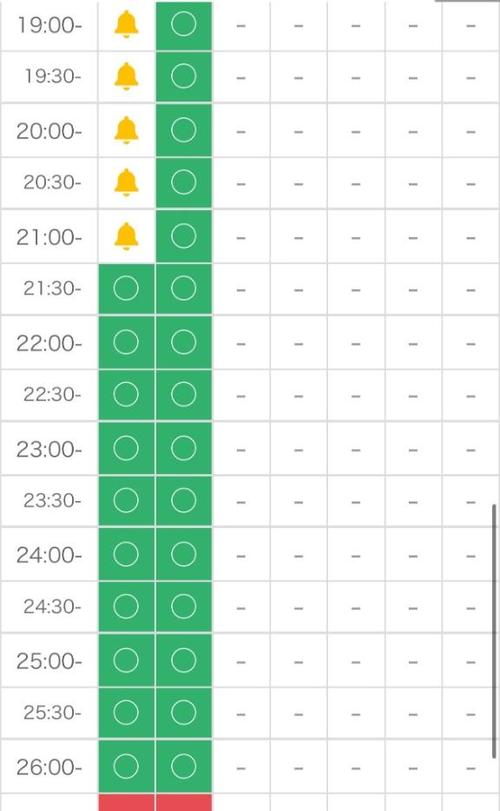Select the first-column slot at 25:00
Viewport: 500px width, 811px height.
(x=126, y=660)
